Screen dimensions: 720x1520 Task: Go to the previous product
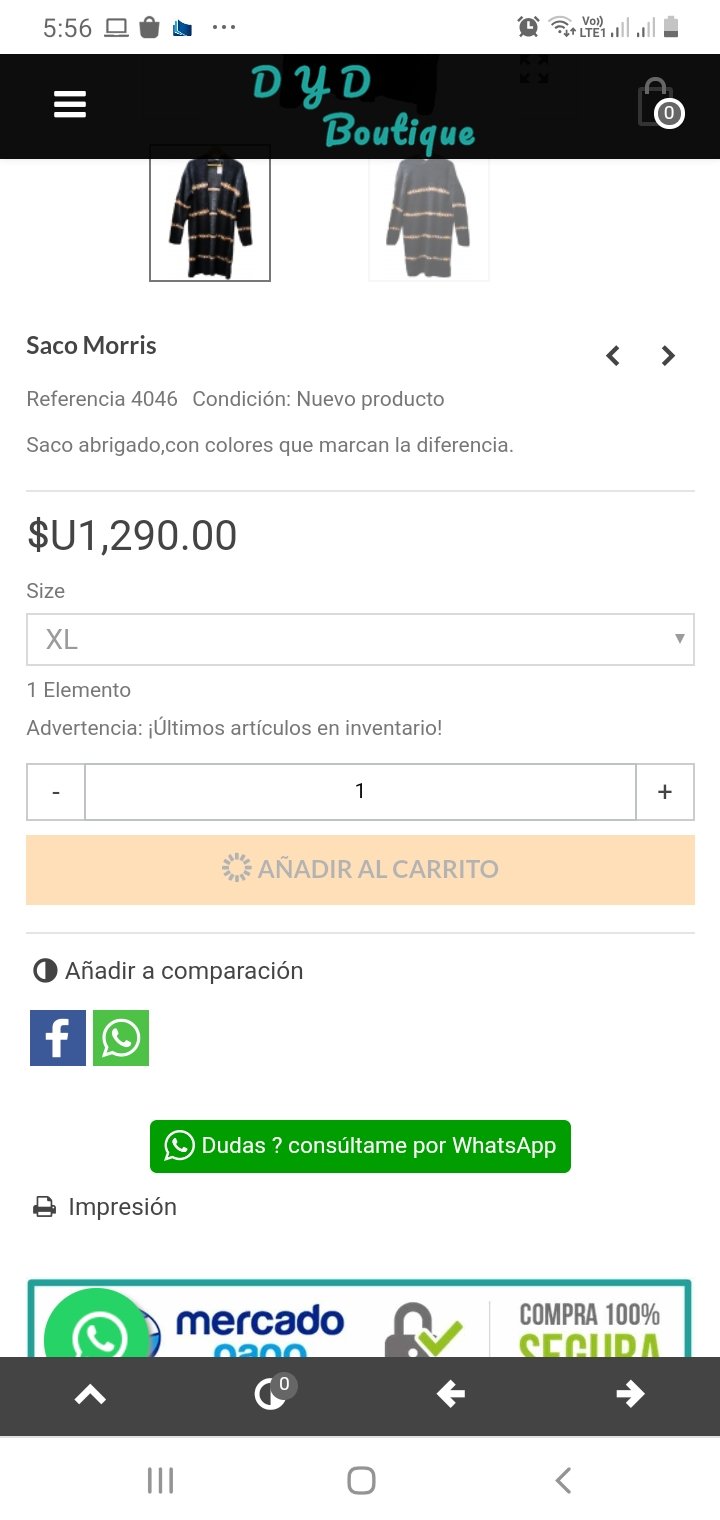(613, 355)
